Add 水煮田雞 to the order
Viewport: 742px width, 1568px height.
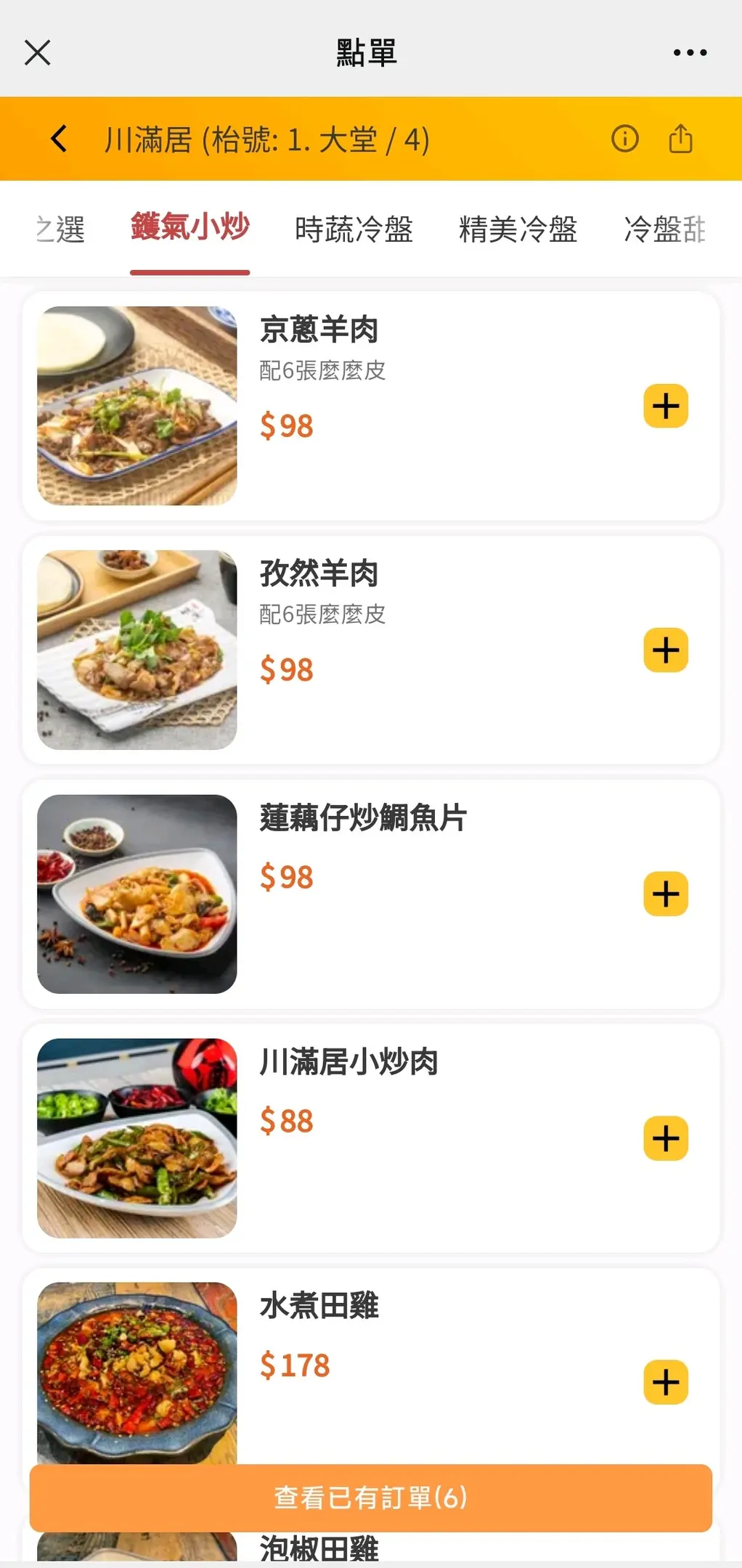pyautogui.click(x=665, y=1381)
